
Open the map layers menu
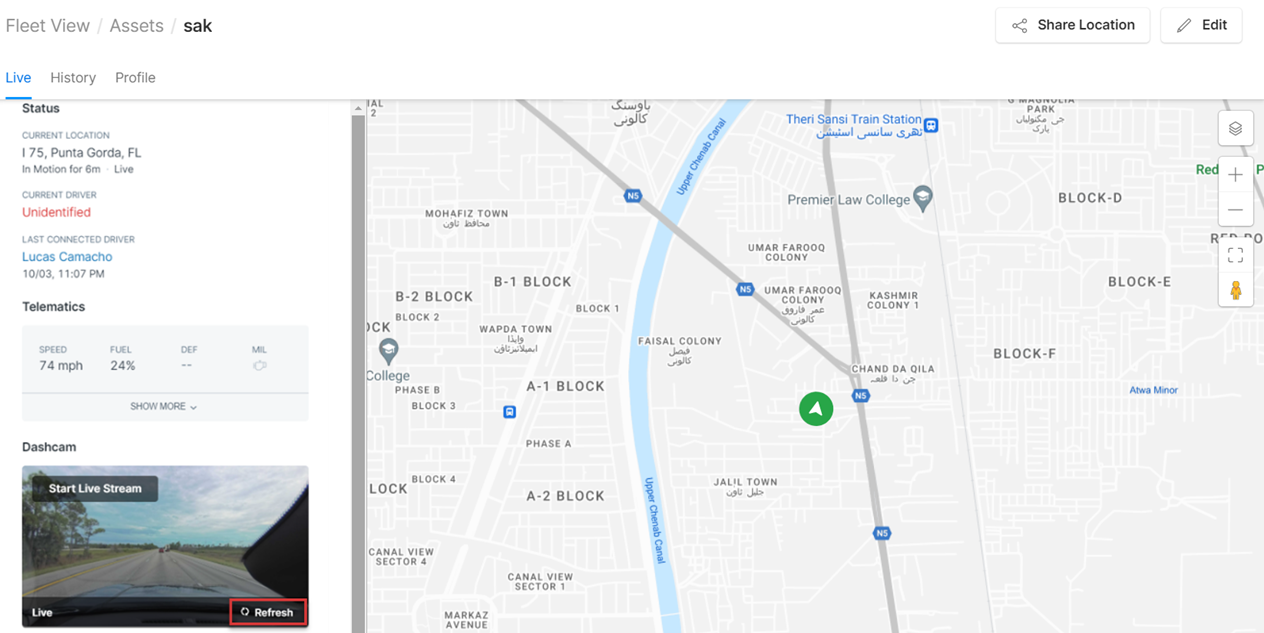(x=1235, y=129)
